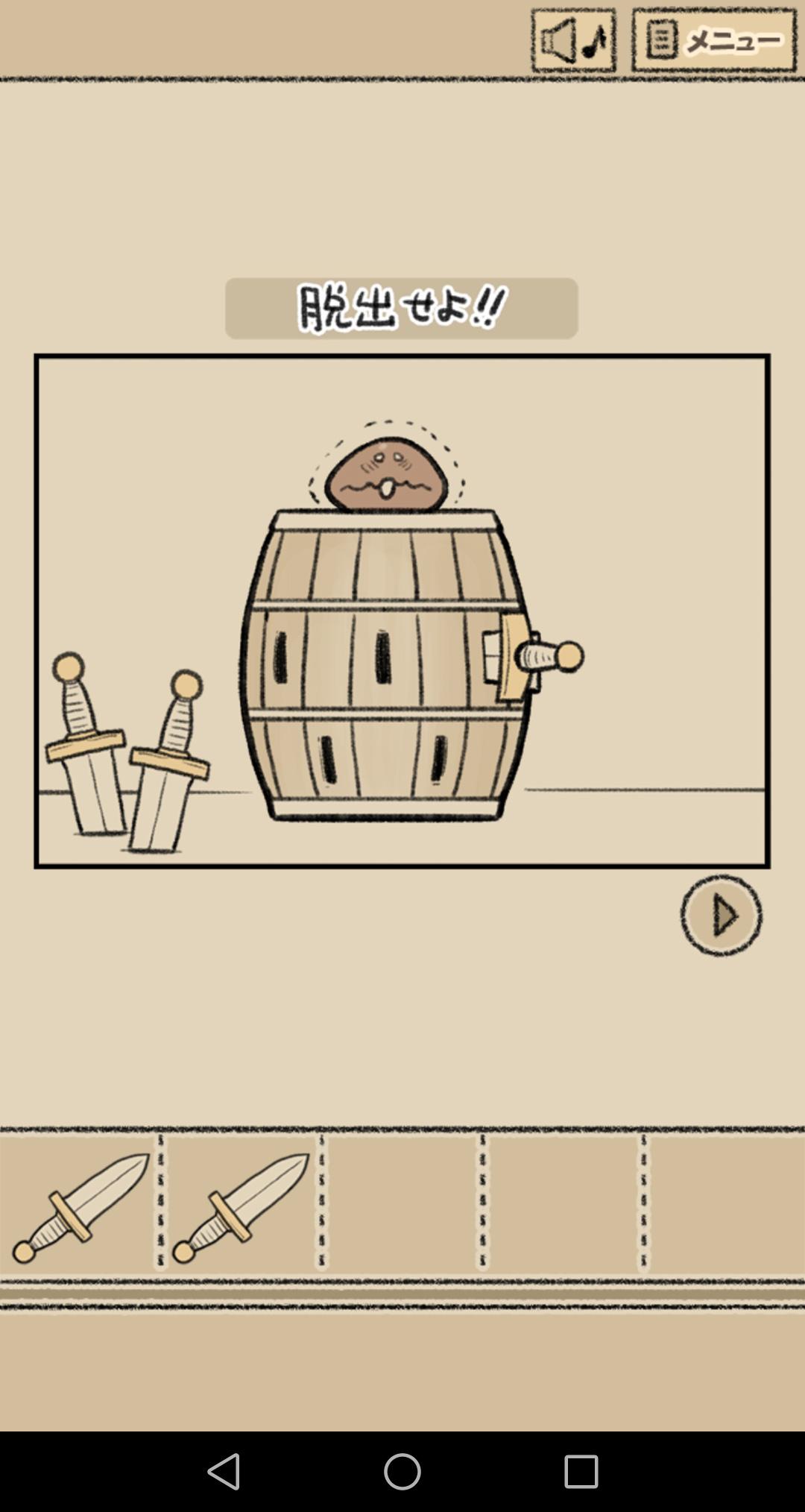Tap the fourth inventory slot
Screen dimensions: 805x1512
(x=559, y=1204)
